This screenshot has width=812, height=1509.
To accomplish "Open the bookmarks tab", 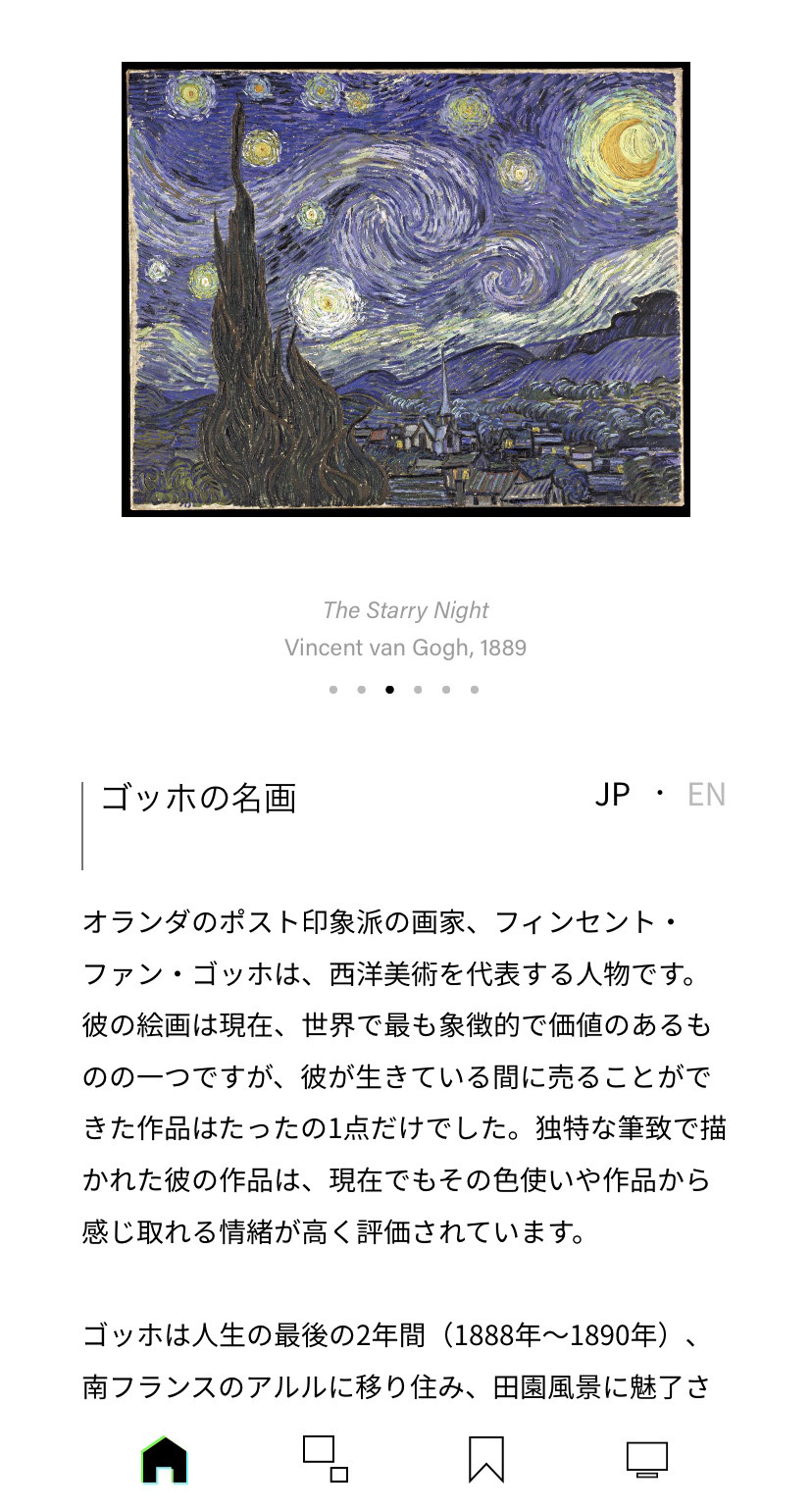I will pyautogui.click(x=486, y=1459).
